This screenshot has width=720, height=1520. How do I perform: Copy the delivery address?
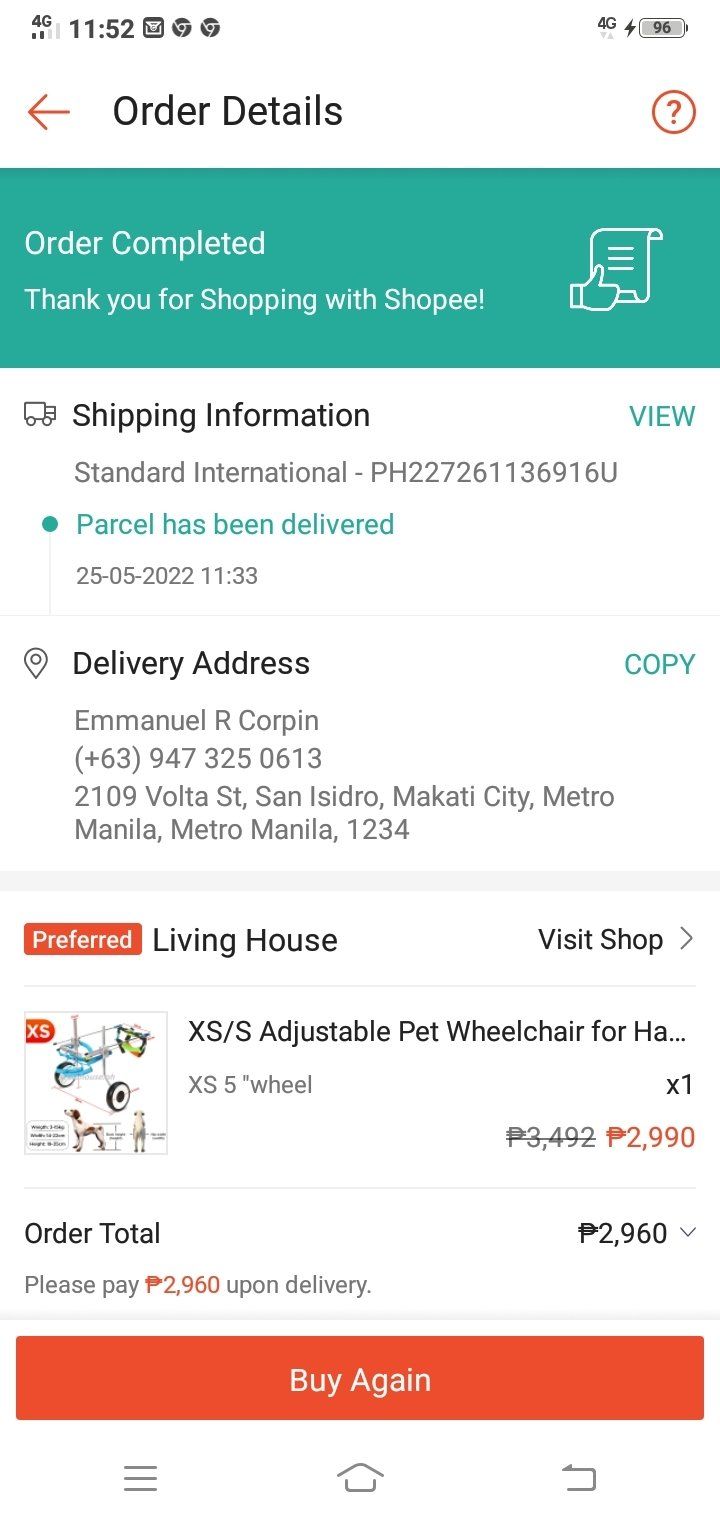[x=659, y=664]
